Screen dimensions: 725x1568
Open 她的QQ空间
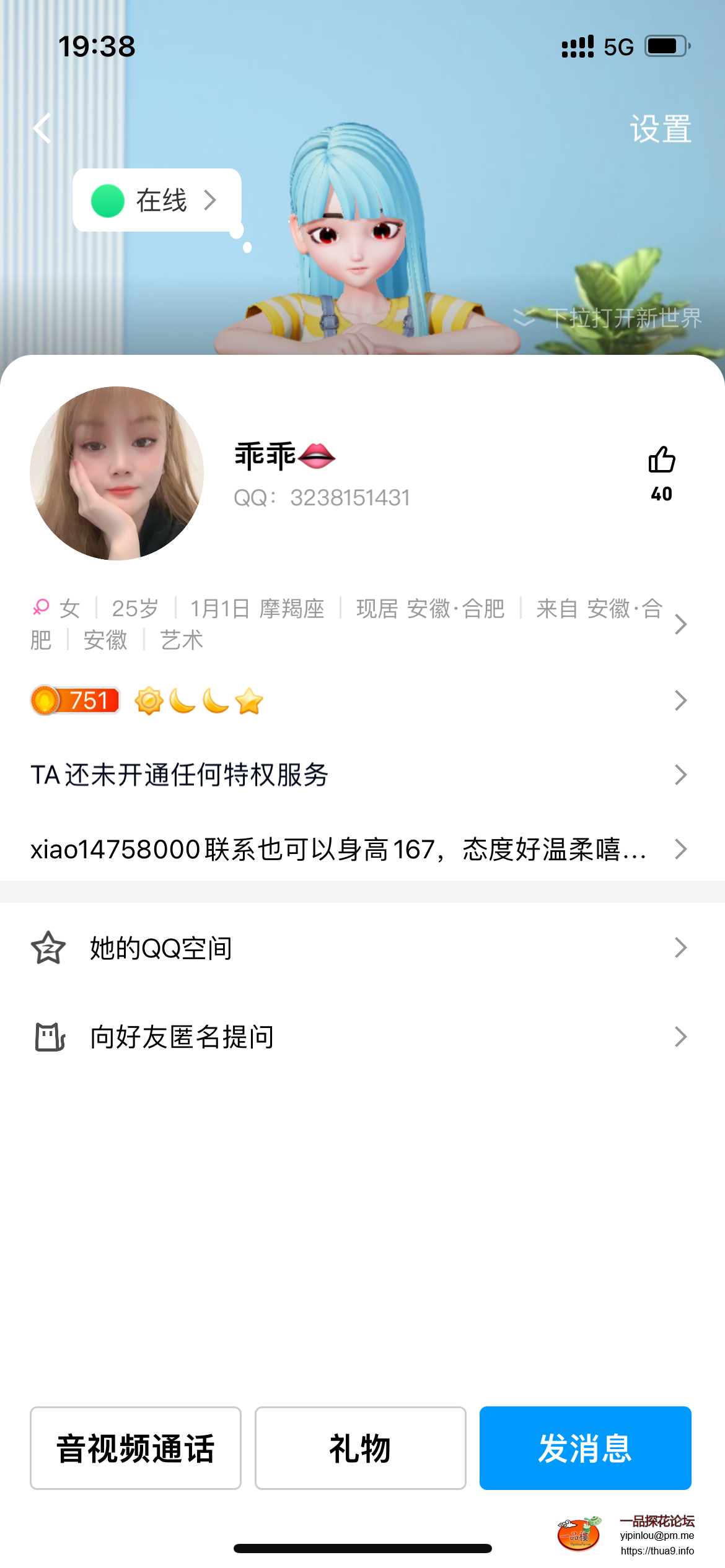[x=359, y=948]
